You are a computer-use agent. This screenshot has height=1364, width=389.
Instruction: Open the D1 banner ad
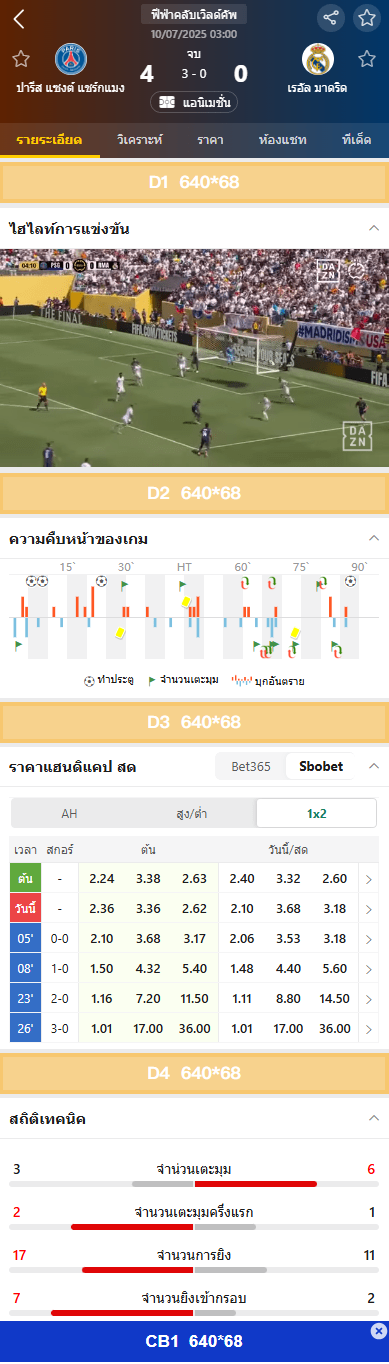pos(194,183)
